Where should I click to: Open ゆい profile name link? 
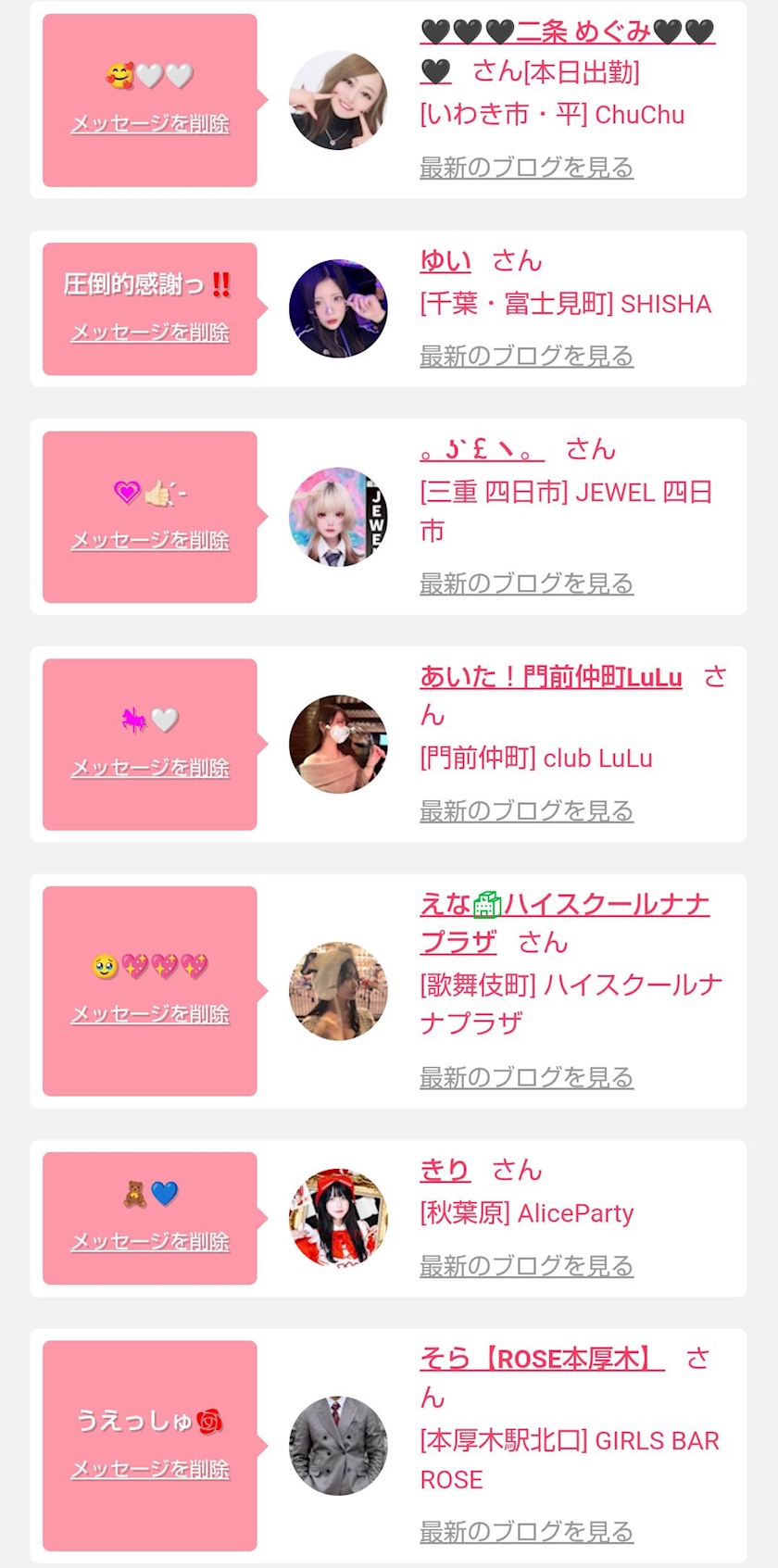point(445,261)
